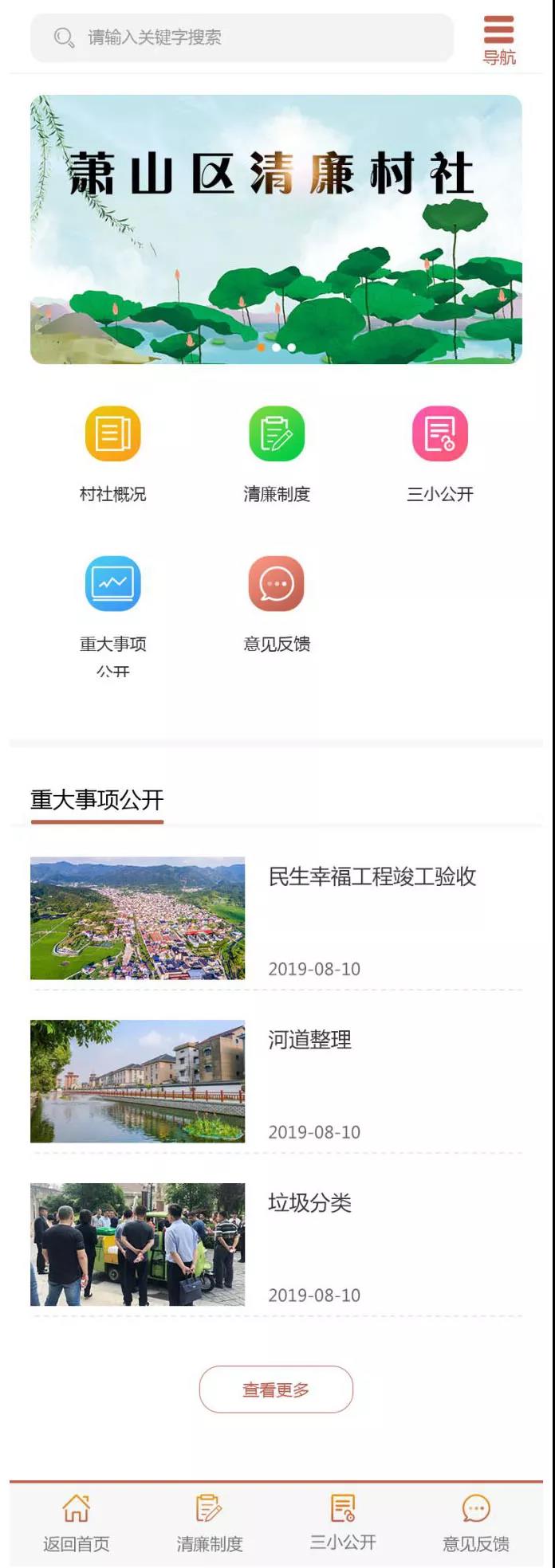
Task: Open 三小公开 from the icon grid
Action: (439, 434)
